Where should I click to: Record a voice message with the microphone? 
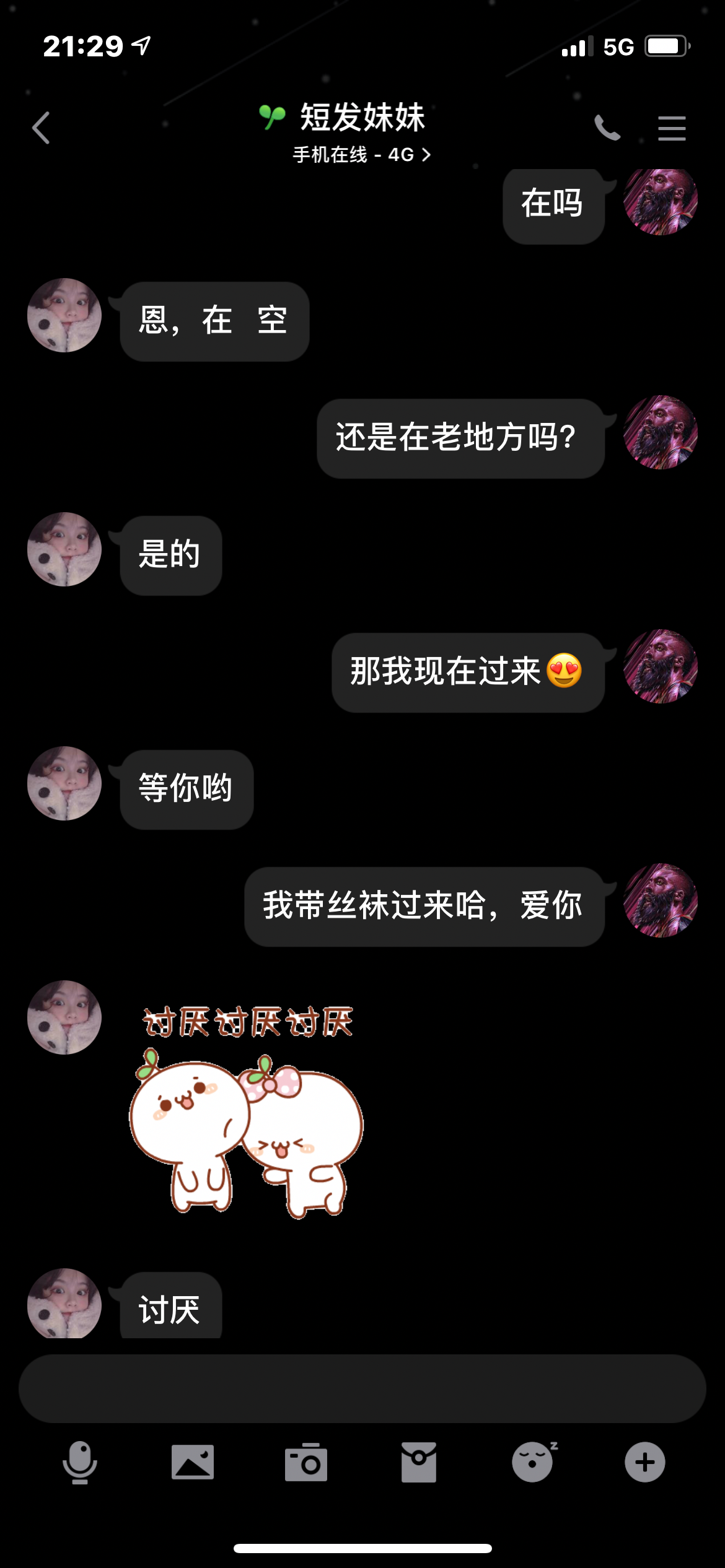[x=80, y=1463]
